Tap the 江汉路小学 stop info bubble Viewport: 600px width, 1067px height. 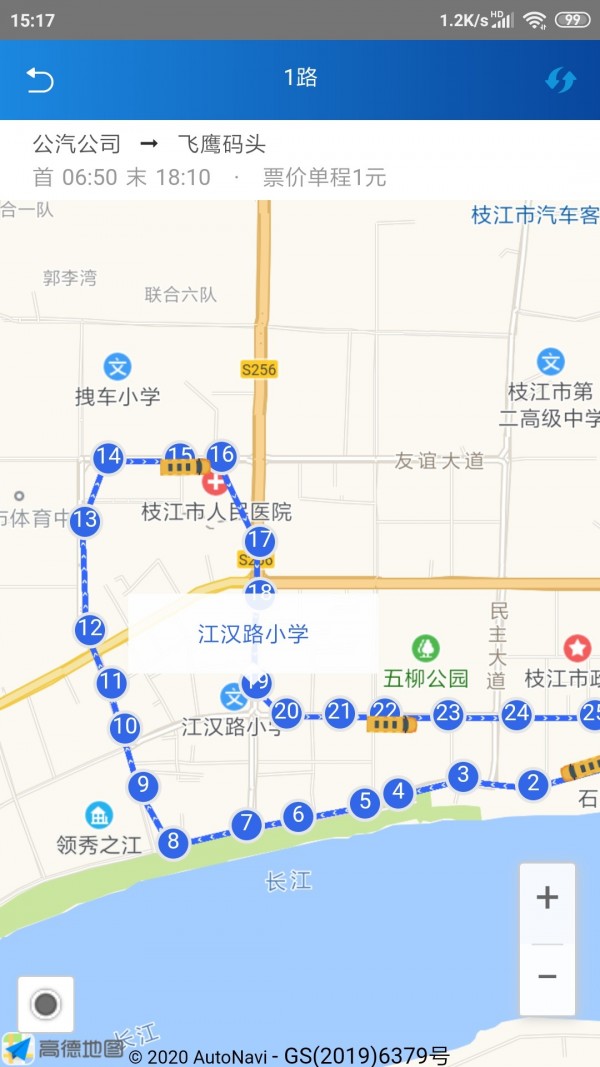[253, 633]
